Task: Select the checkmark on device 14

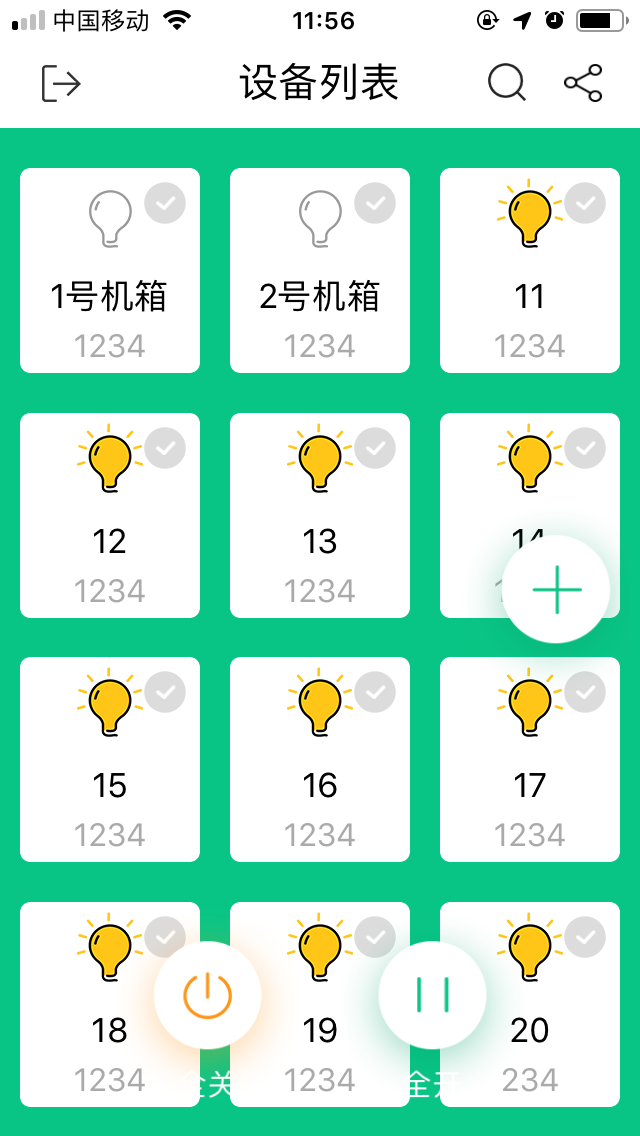Action: pyautogui.click(x=585, y=448)
